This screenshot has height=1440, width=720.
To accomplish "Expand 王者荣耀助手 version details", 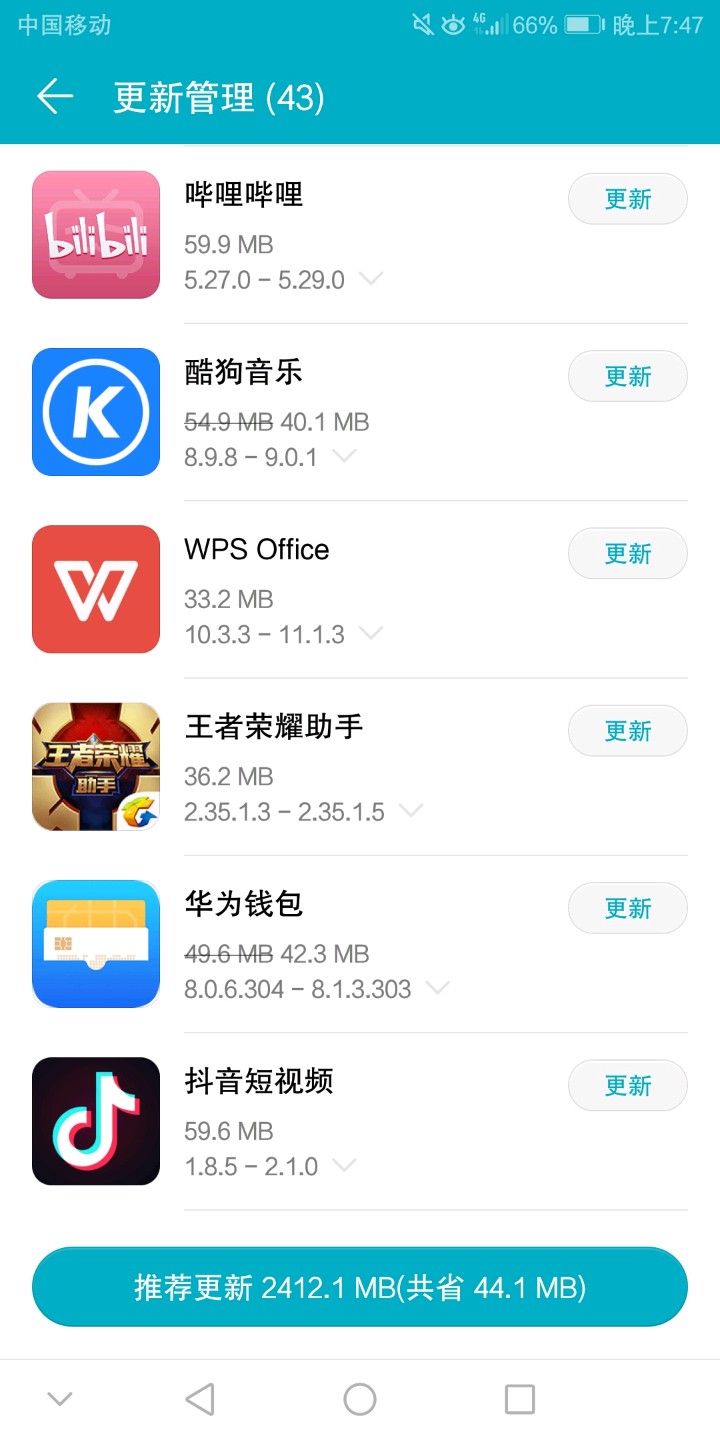I will click(410, 811).
